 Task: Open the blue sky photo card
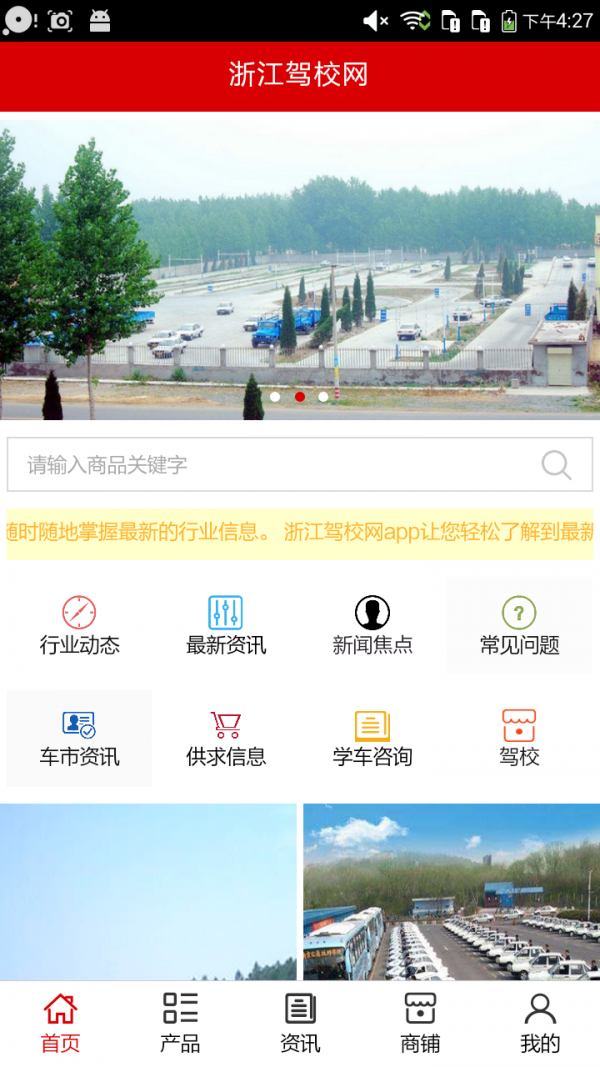click(x=148, y=892)
